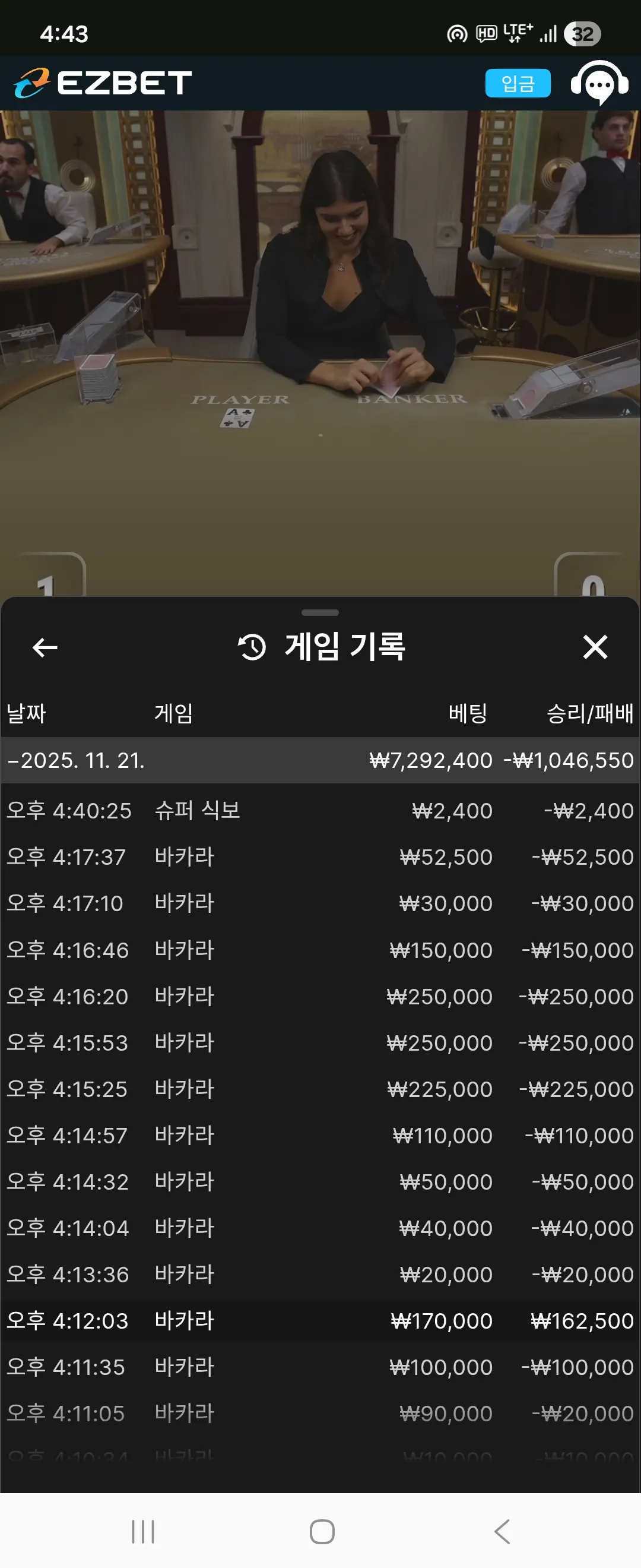Open the winning 바카라 record at 4:12:03
The image size is (641, 1568).
320,1321
